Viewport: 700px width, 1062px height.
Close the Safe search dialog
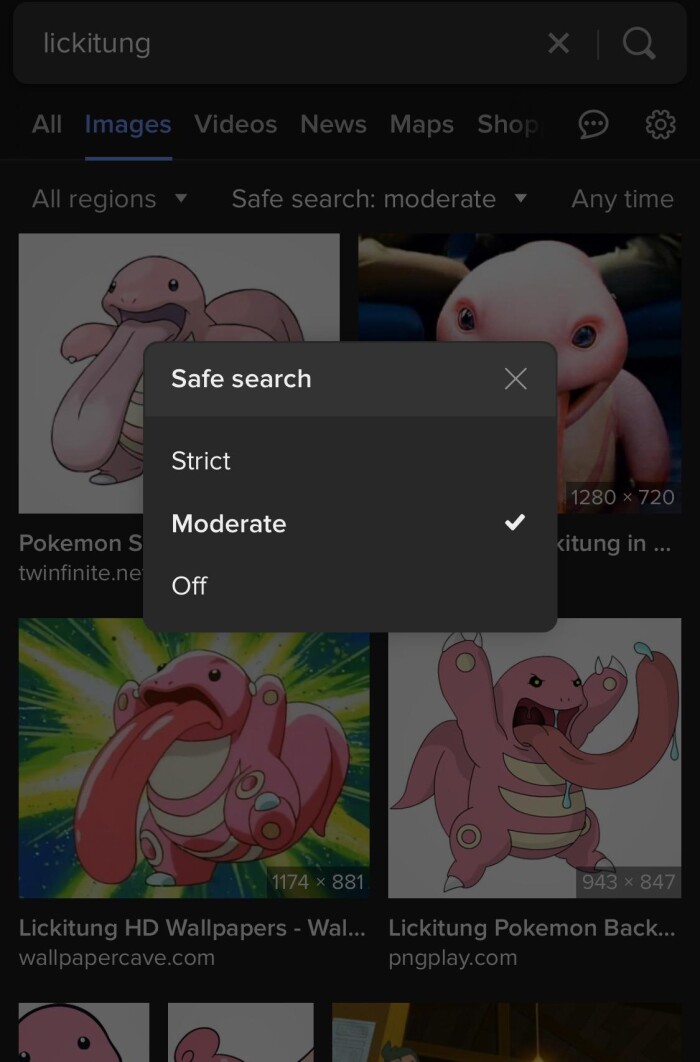[x=515, y=379]
